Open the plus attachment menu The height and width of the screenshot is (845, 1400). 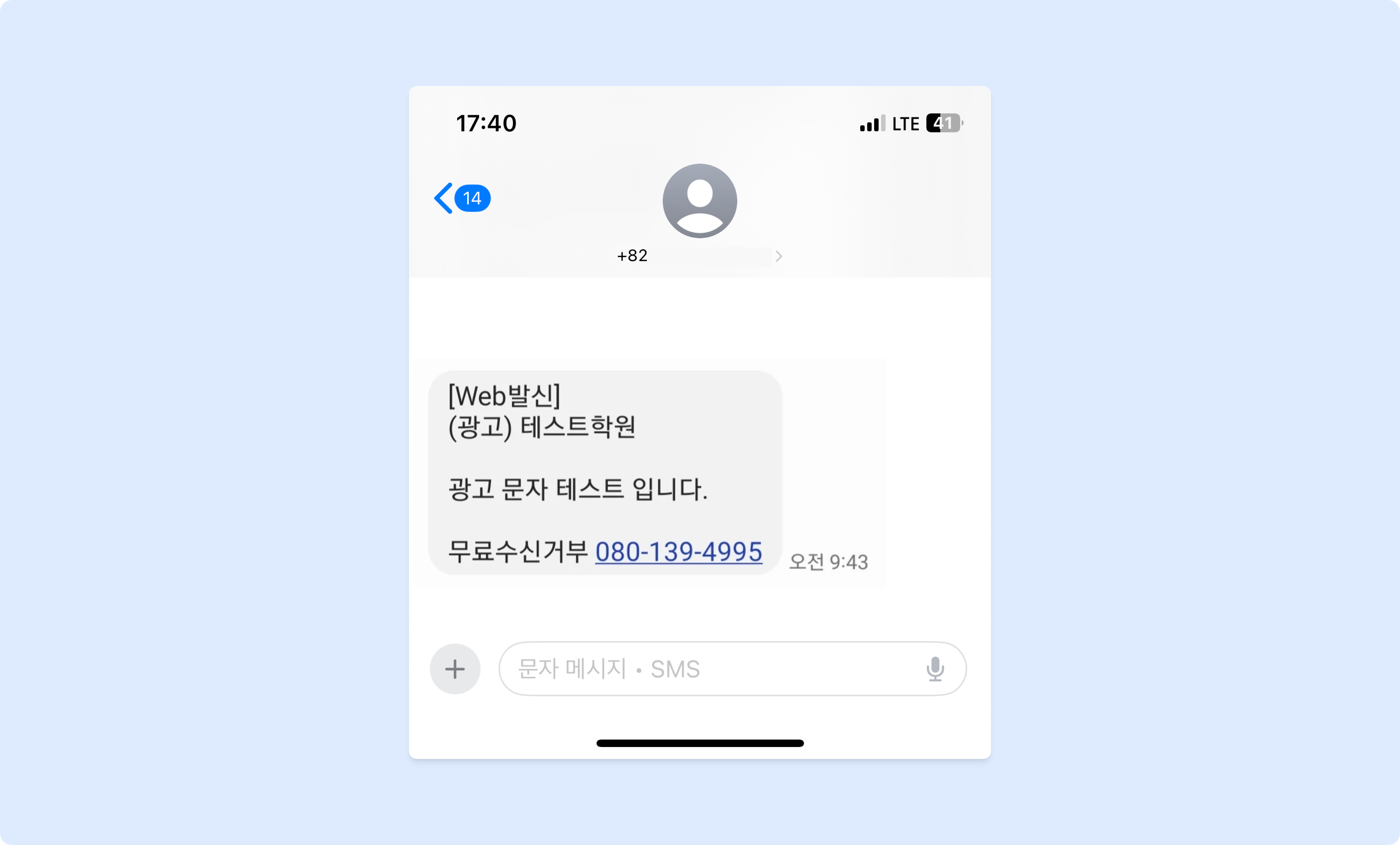click(x=454, y=669)
